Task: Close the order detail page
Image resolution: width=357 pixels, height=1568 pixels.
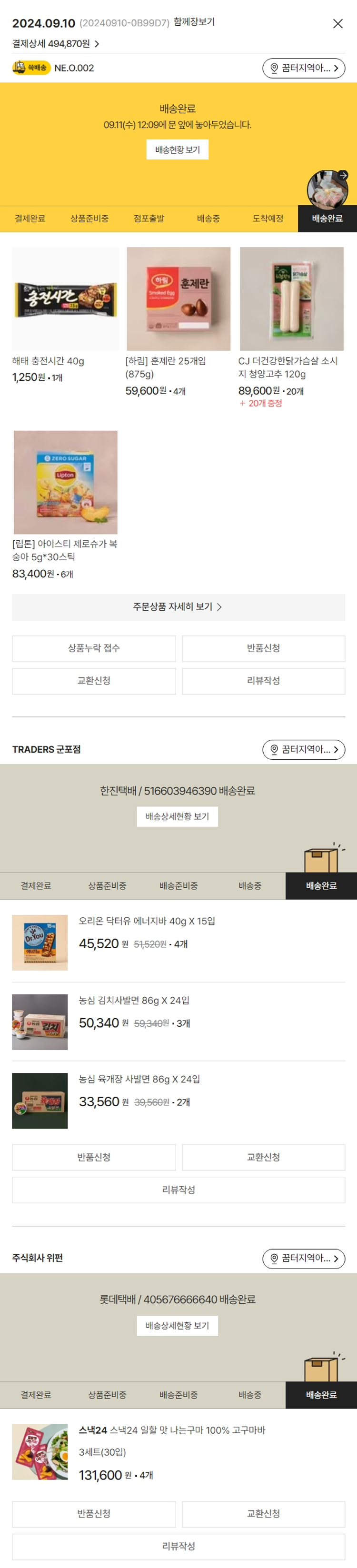Action: (x=337, y=24)
